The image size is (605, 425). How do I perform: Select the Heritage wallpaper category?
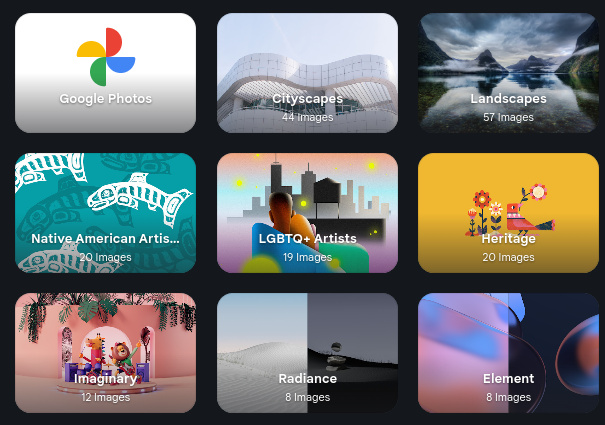pyautogui.click(x=508, y=213)
